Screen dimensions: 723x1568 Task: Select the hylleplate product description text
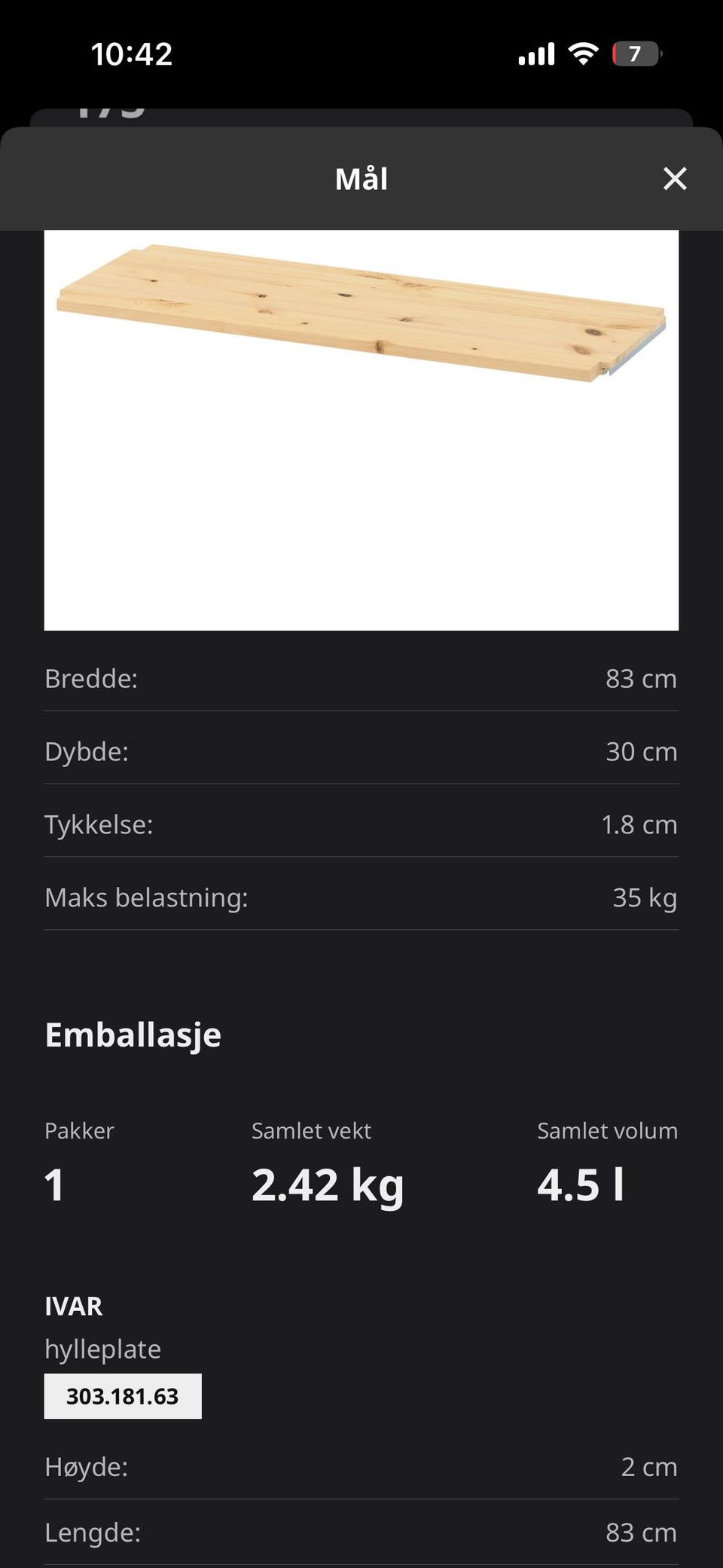tap(102, 1349)
